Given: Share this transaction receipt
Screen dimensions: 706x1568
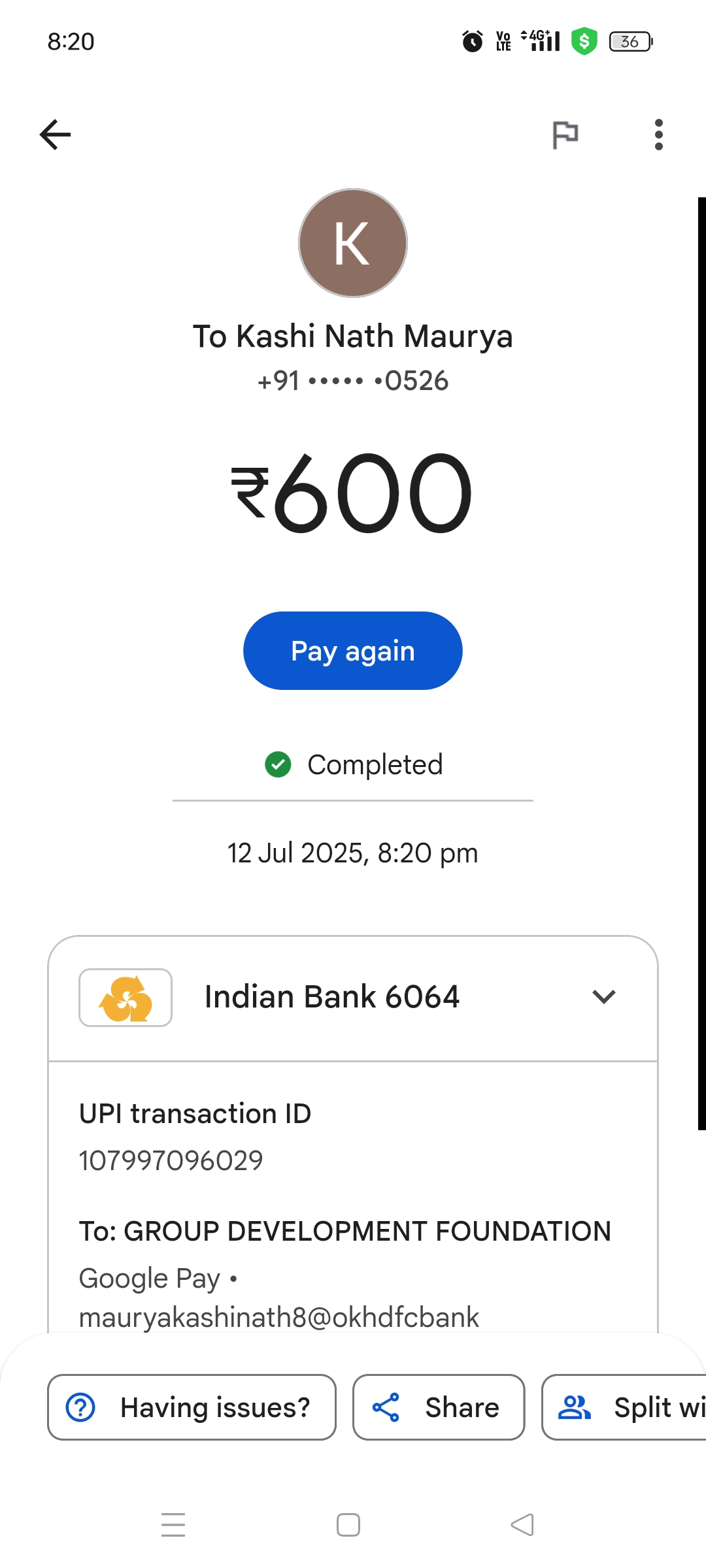Looking at the screenshot, I should pos(439,1407).
